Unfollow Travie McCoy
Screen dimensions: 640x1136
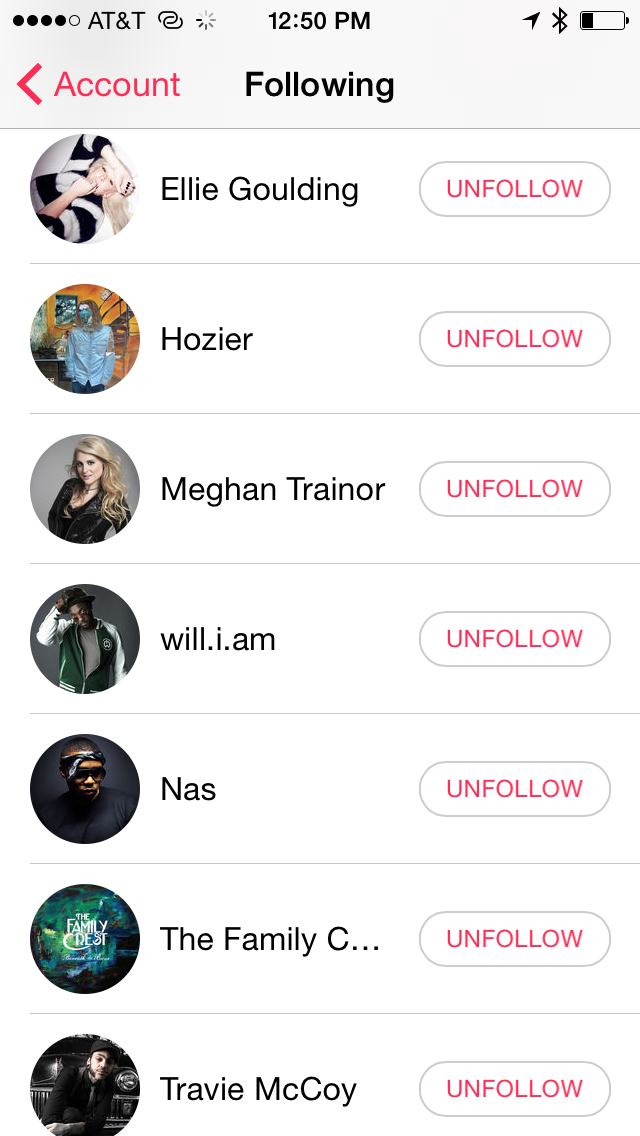(x=514, y=1089)
